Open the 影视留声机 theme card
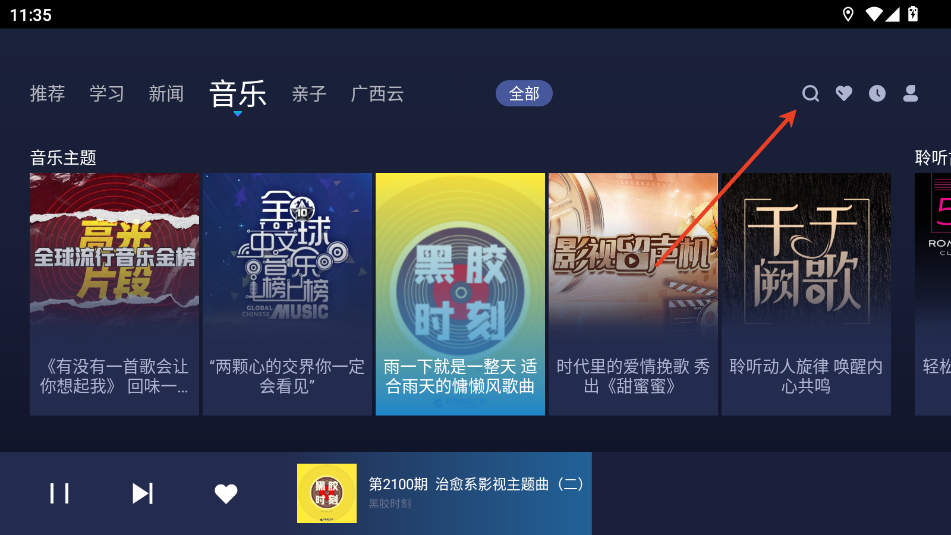 coord(633,294)
